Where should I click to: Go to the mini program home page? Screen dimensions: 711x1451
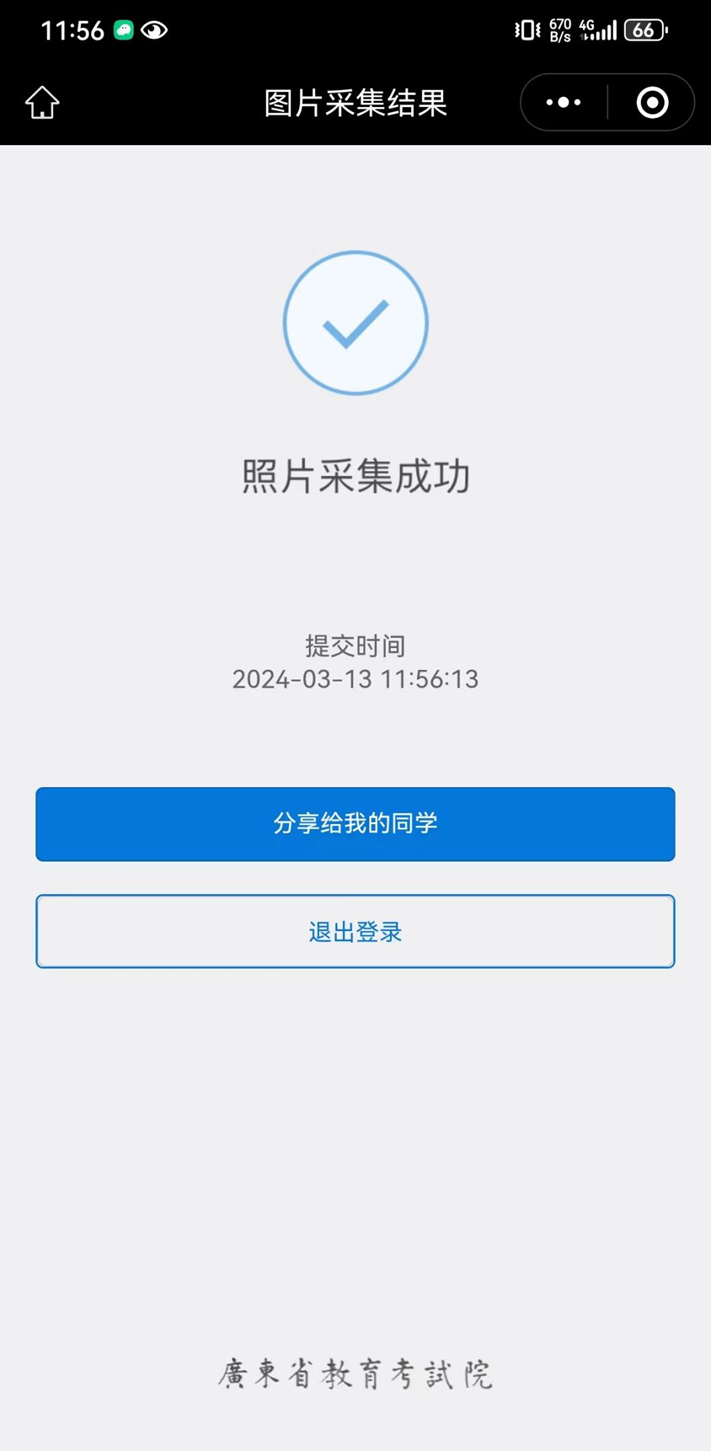click(42, 103)
